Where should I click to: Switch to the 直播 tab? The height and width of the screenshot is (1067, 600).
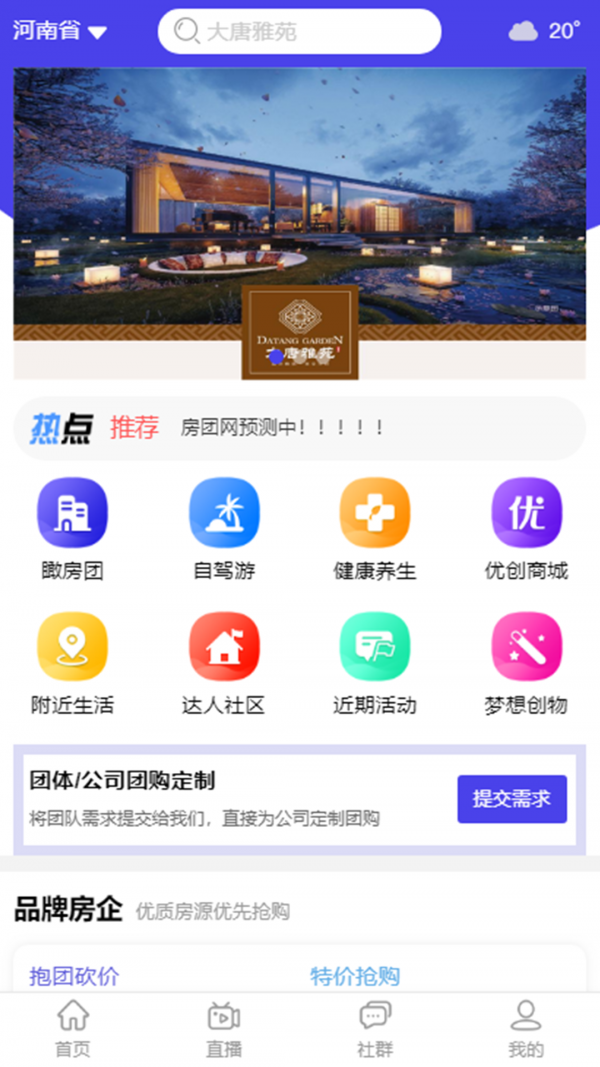point(224,1029)
